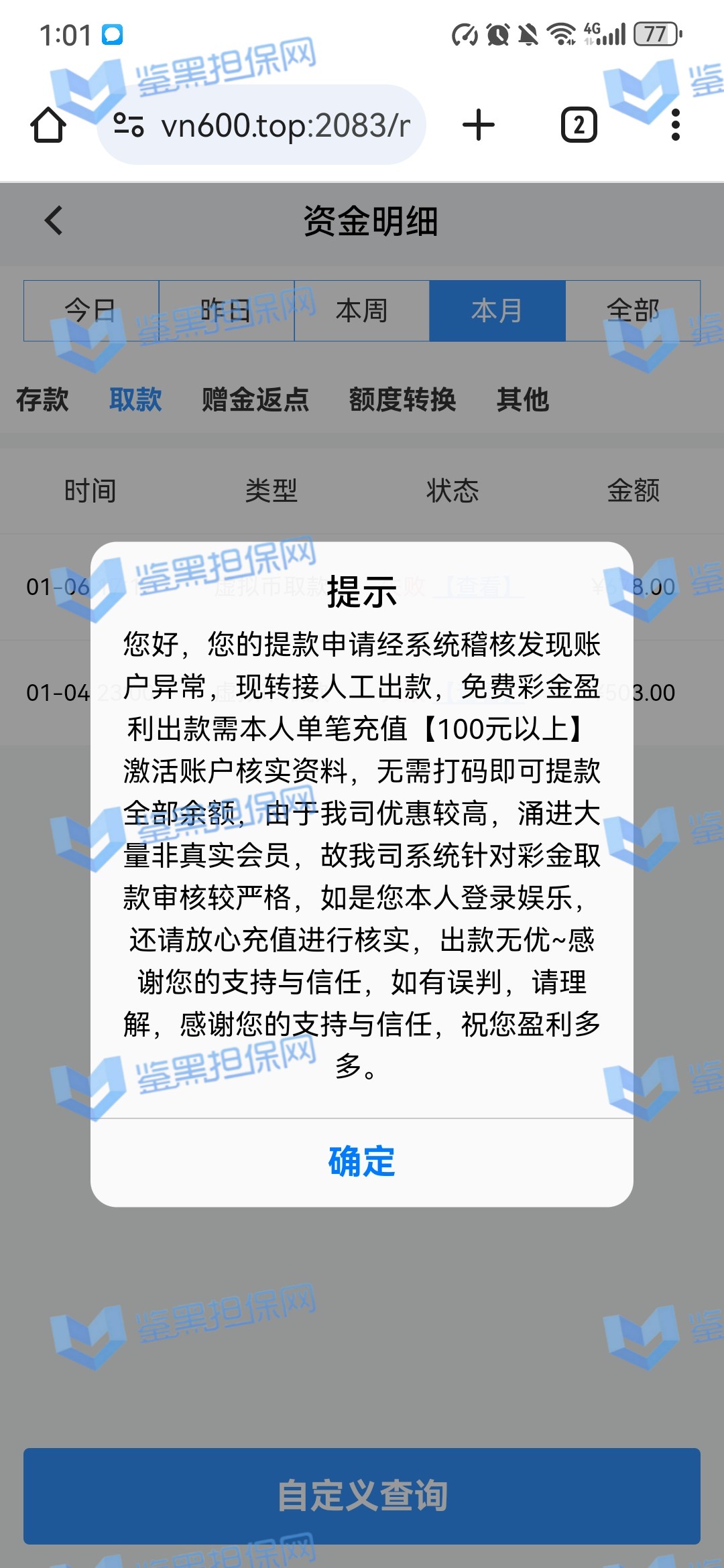View 全部 records
This screenshot has width=724, height=1568.
pos(633,311)
